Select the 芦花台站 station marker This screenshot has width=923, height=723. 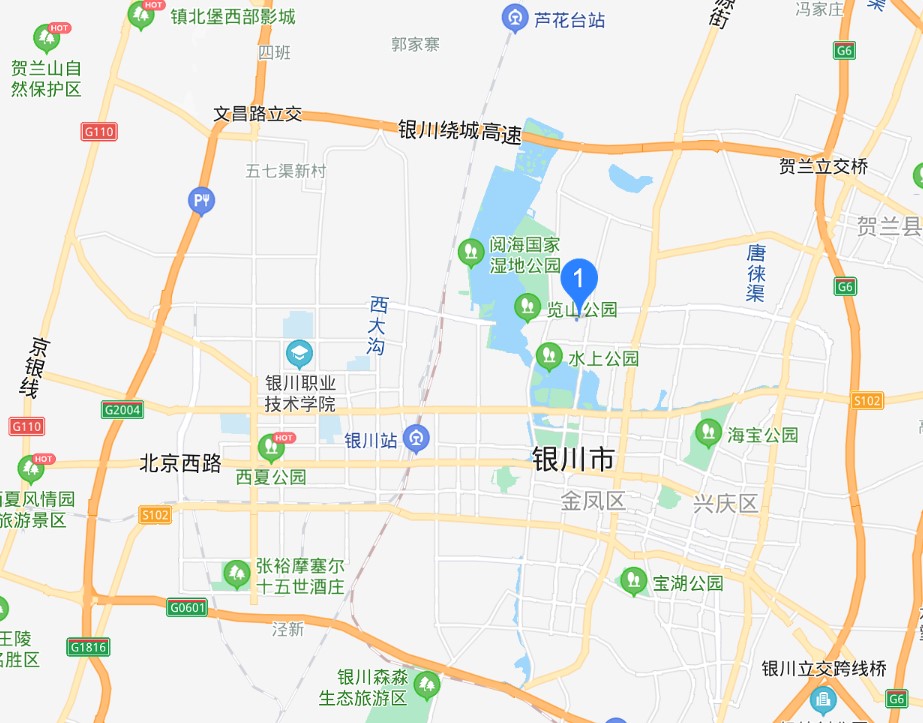(514, 17)
